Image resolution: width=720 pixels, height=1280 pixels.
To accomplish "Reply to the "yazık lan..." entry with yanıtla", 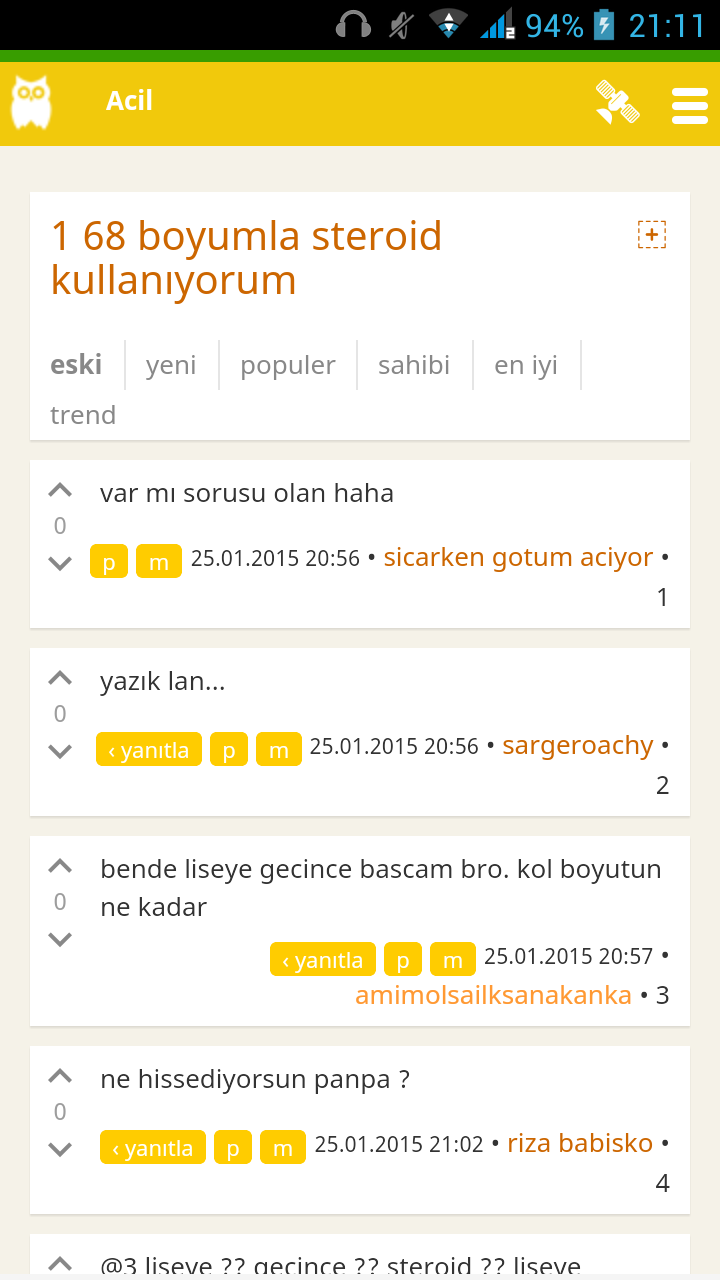I will (x=149, y=750).
